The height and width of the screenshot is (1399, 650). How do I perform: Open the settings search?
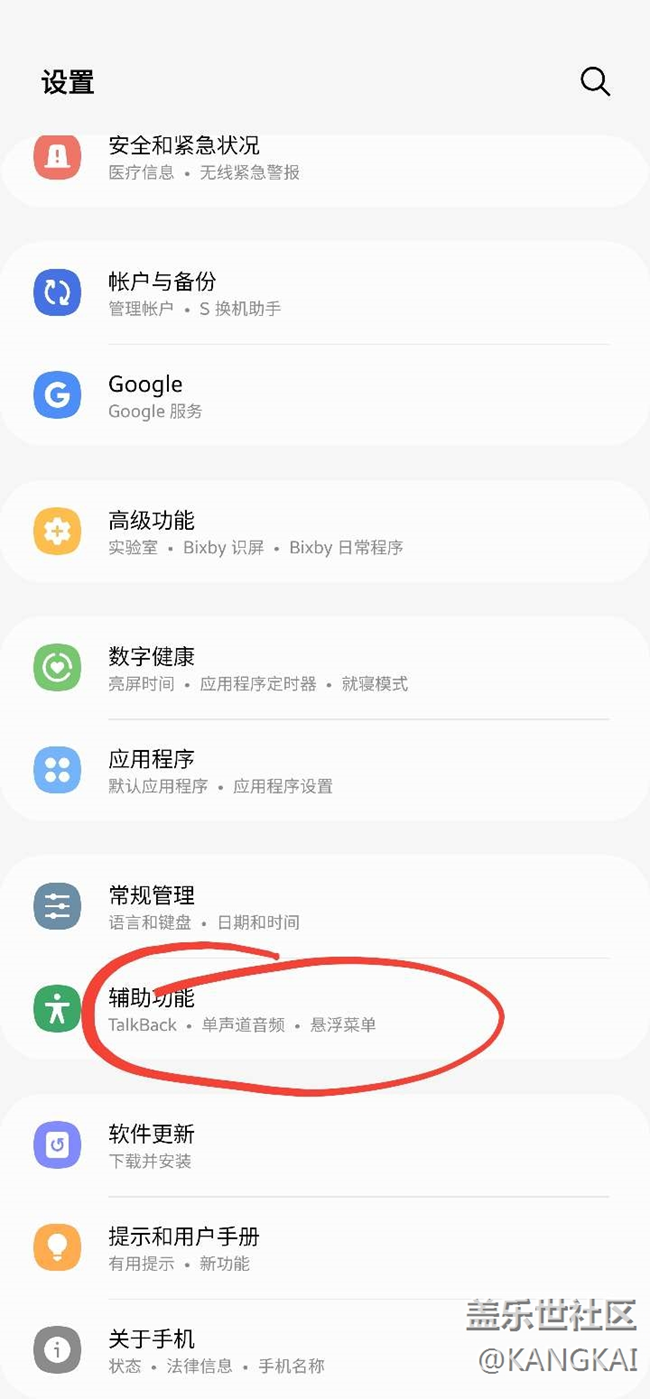(x=595, y=82)
